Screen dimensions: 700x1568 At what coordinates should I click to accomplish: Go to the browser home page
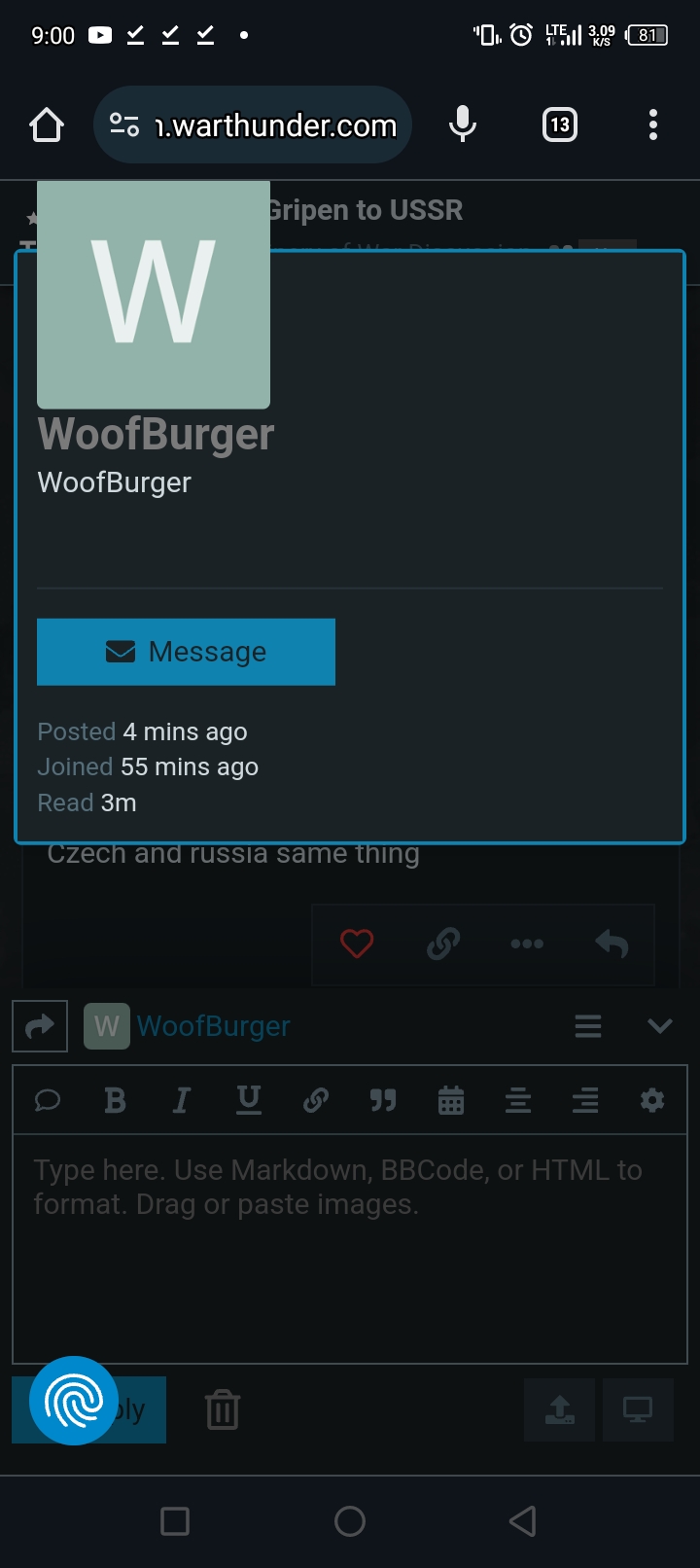pyautogui.click(x=47, y=125)
